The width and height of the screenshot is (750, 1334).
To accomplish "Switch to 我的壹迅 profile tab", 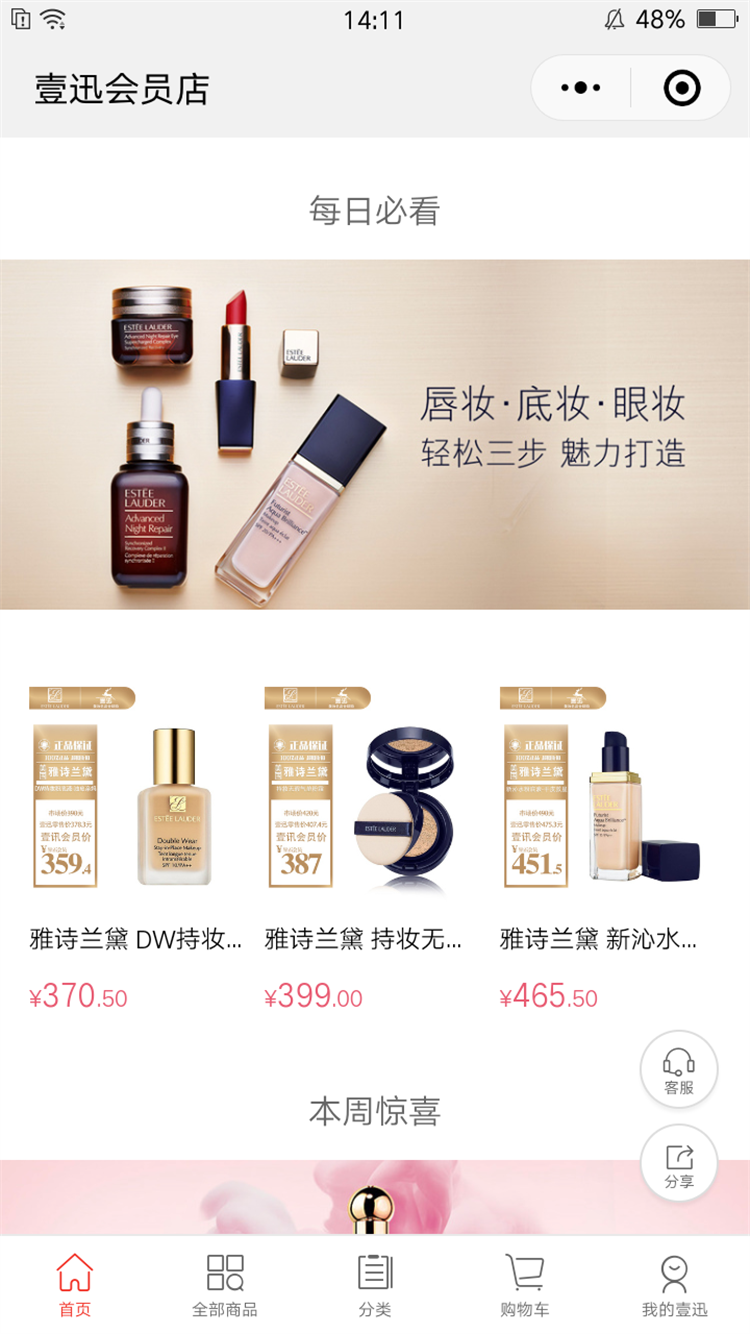I will [675, 1286].
